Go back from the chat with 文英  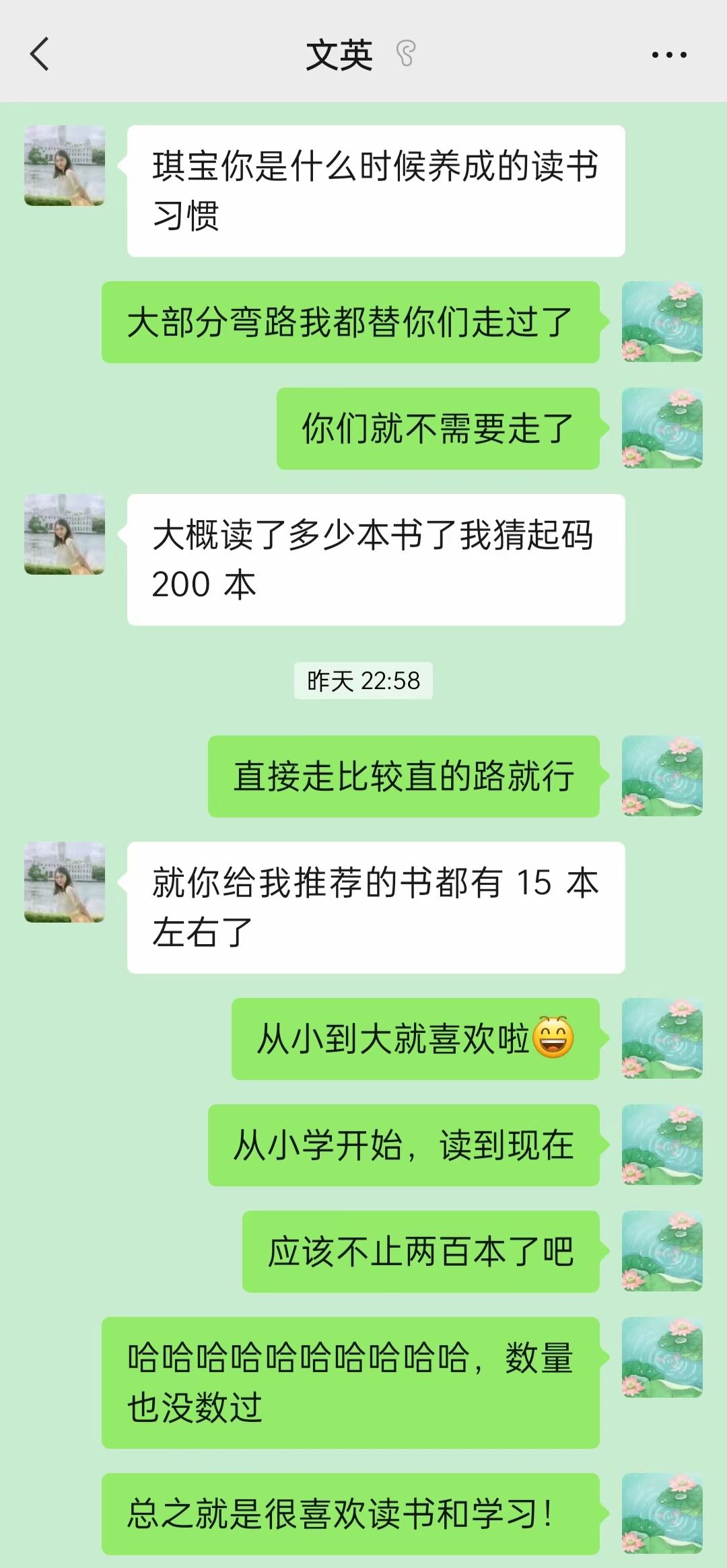(40, 55)
